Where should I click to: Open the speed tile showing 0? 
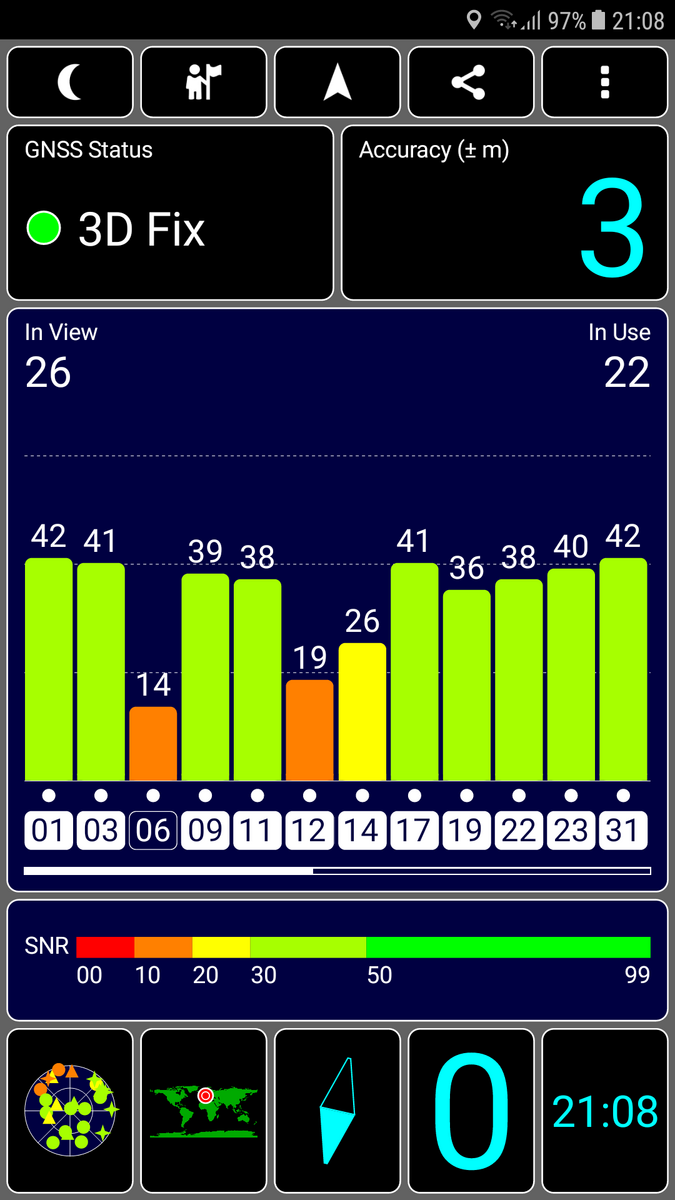[471, 1110]
